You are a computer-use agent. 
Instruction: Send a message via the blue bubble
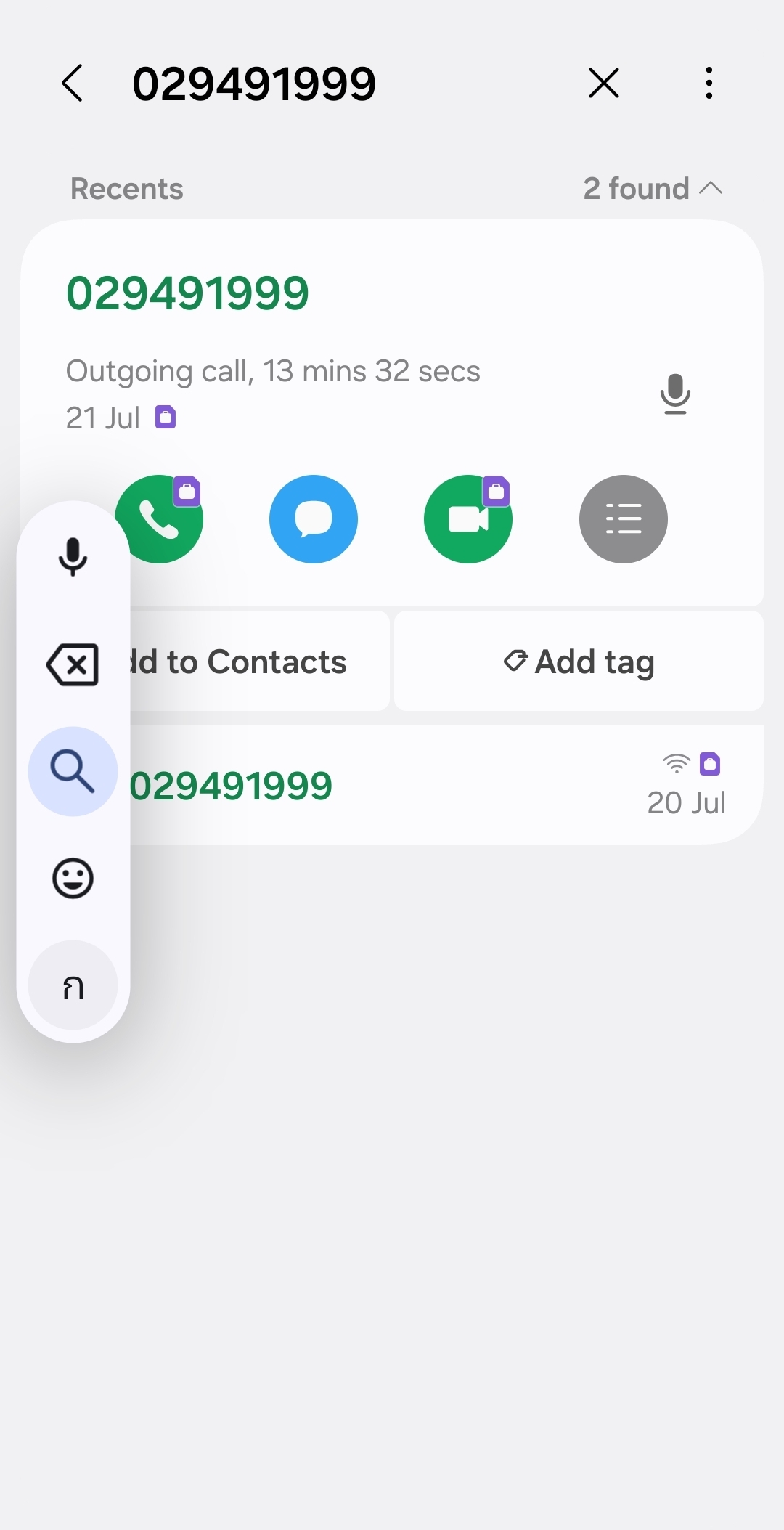pos(314,519)
